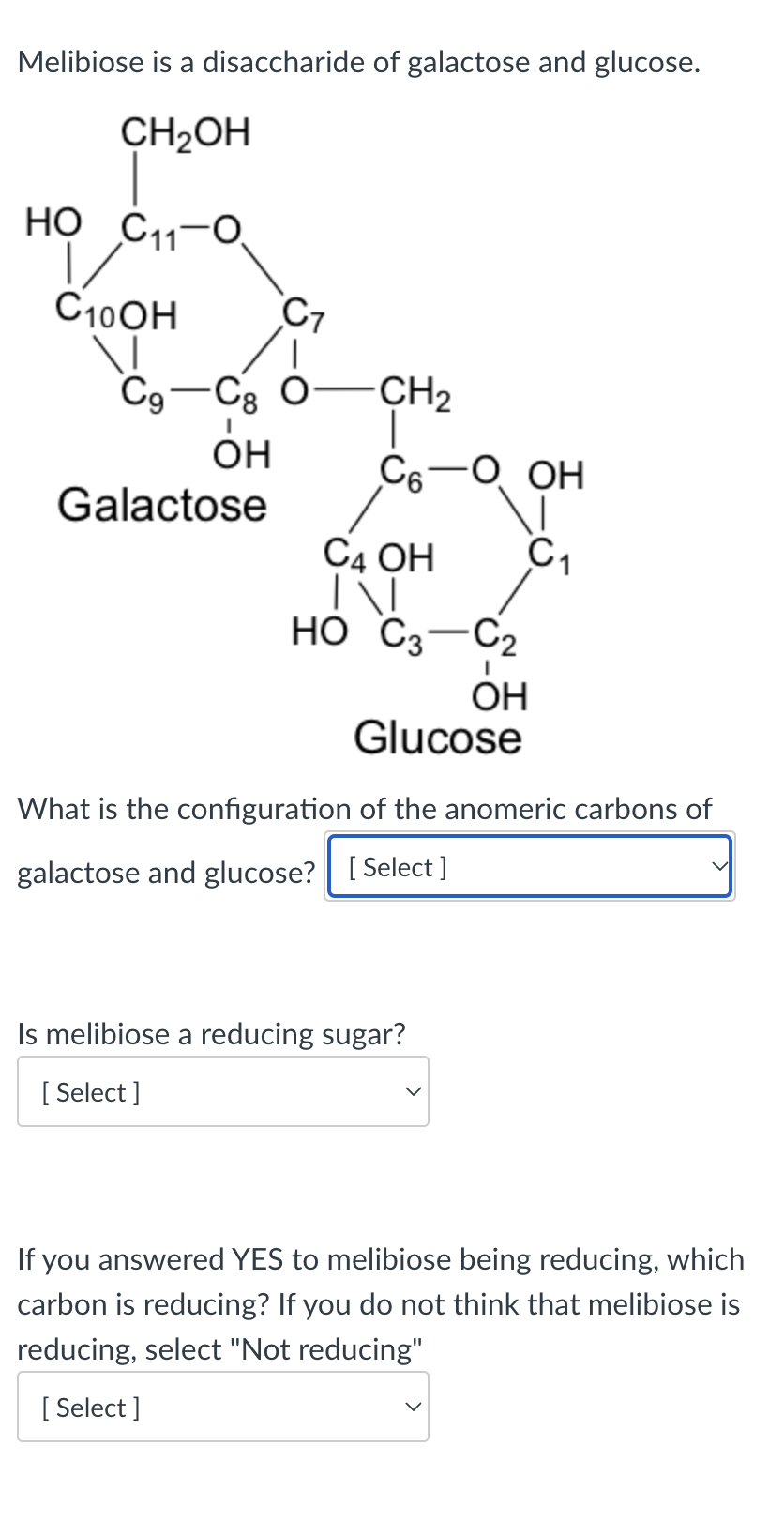Click the chevron on the anomeric configuration dropdown

[718, 866]
